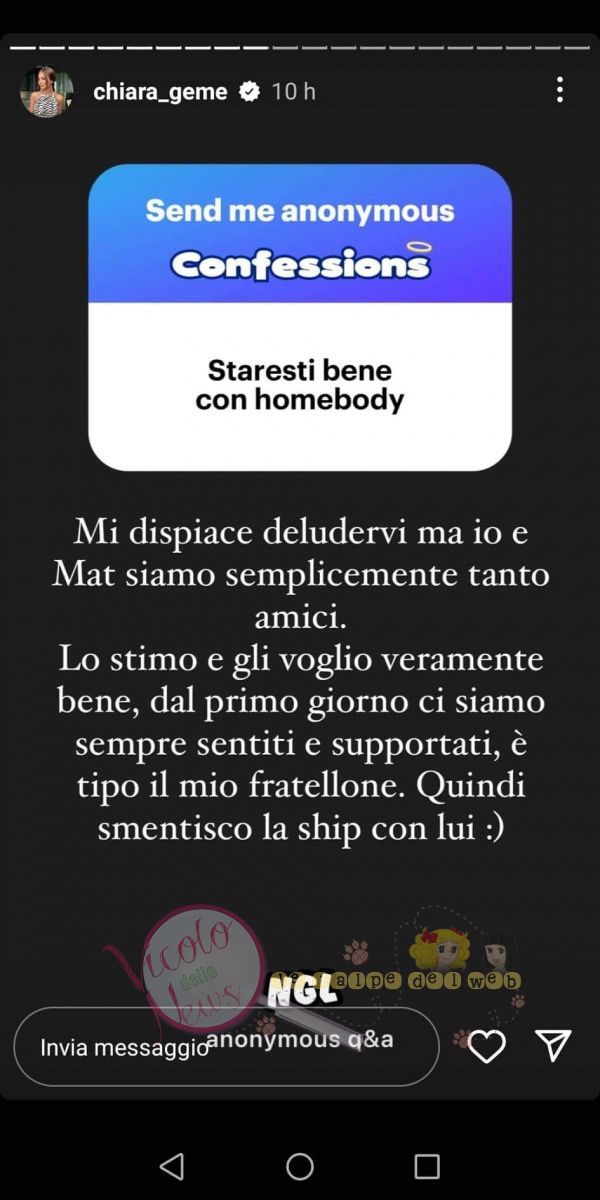Screen dimensions: 600x1200
Task: Open the chiara_geme username link
Action: (162, 92)
